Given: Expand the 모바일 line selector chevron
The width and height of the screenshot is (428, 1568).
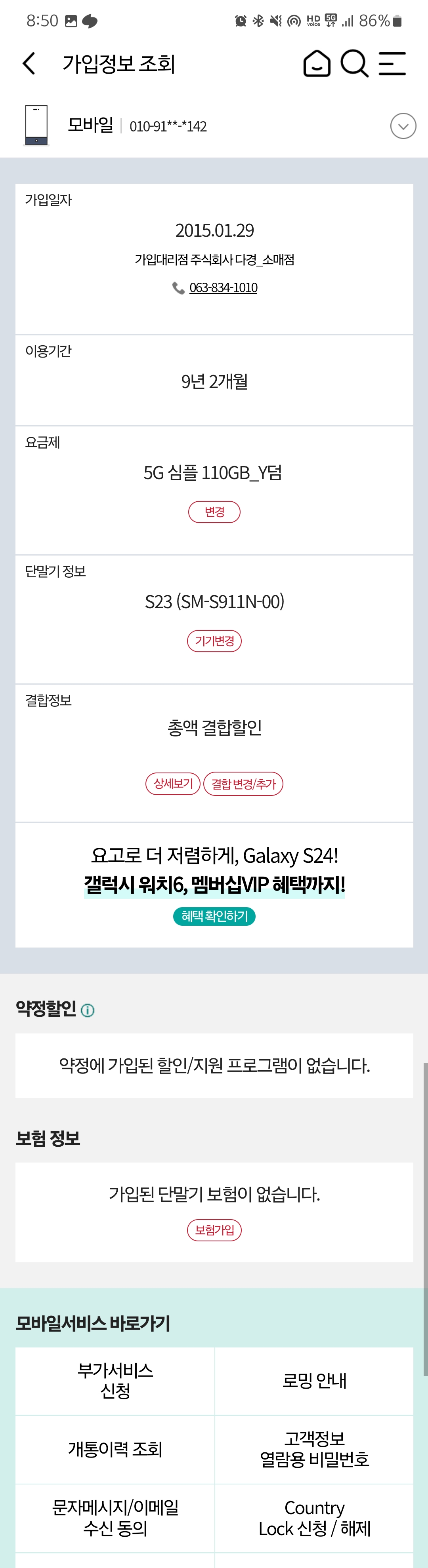Looking at the screenshot, I should 402,126.
